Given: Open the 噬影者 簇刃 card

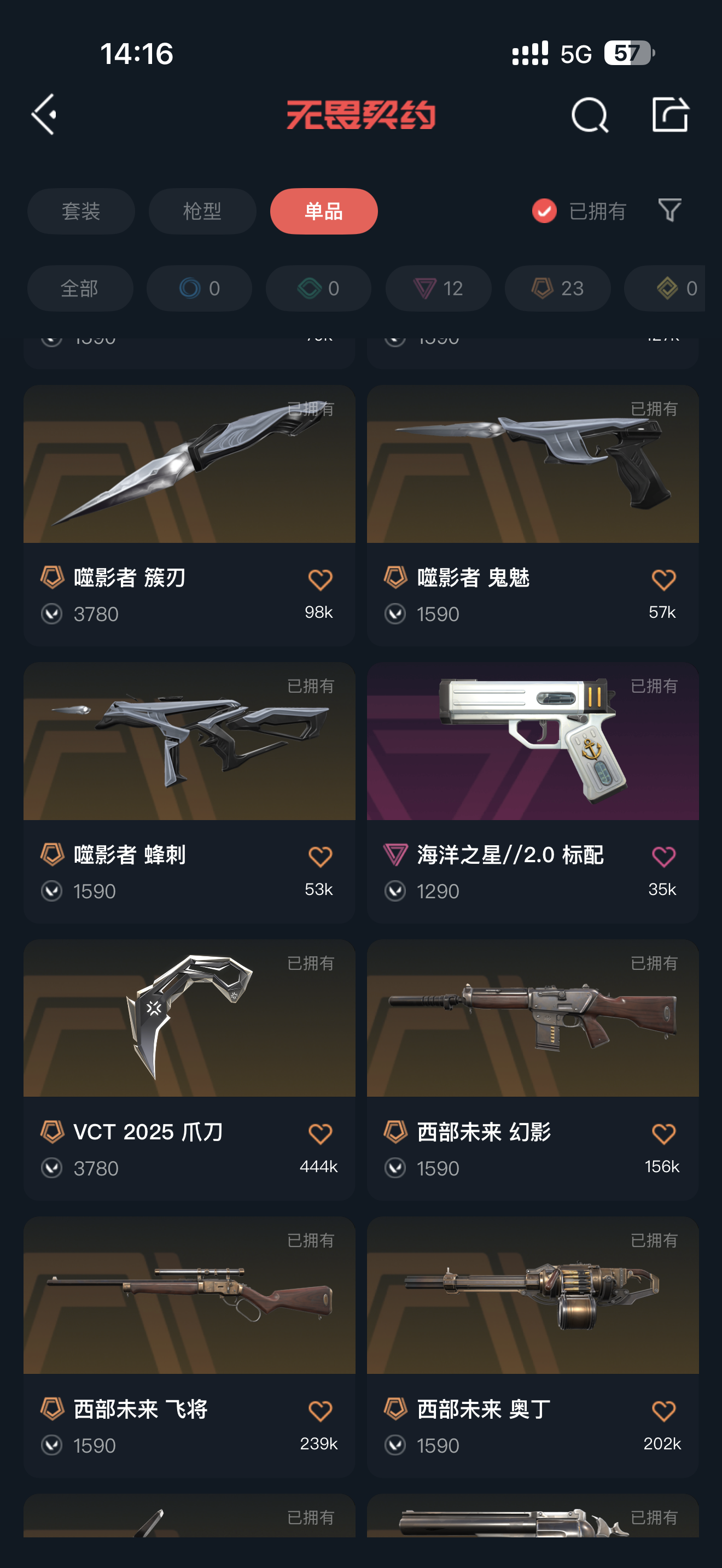Looking at the screenshot, I should pos(189,515).
